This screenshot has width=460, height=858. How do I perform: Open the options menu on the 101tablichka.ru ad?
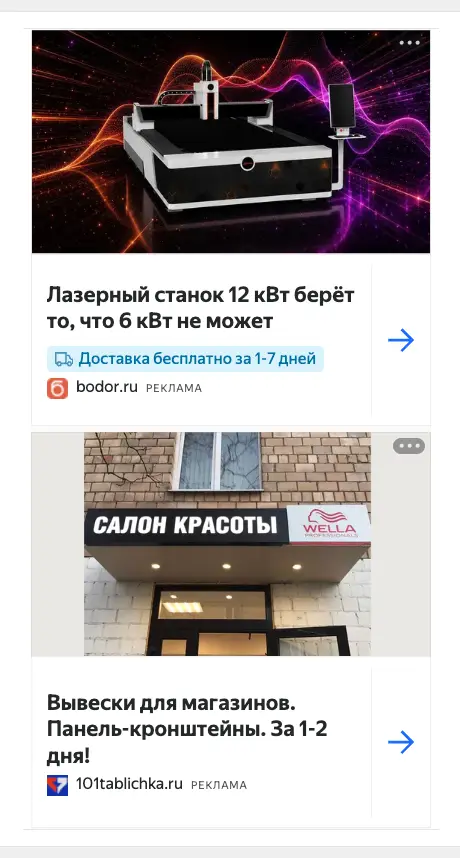tap(409, 446)
